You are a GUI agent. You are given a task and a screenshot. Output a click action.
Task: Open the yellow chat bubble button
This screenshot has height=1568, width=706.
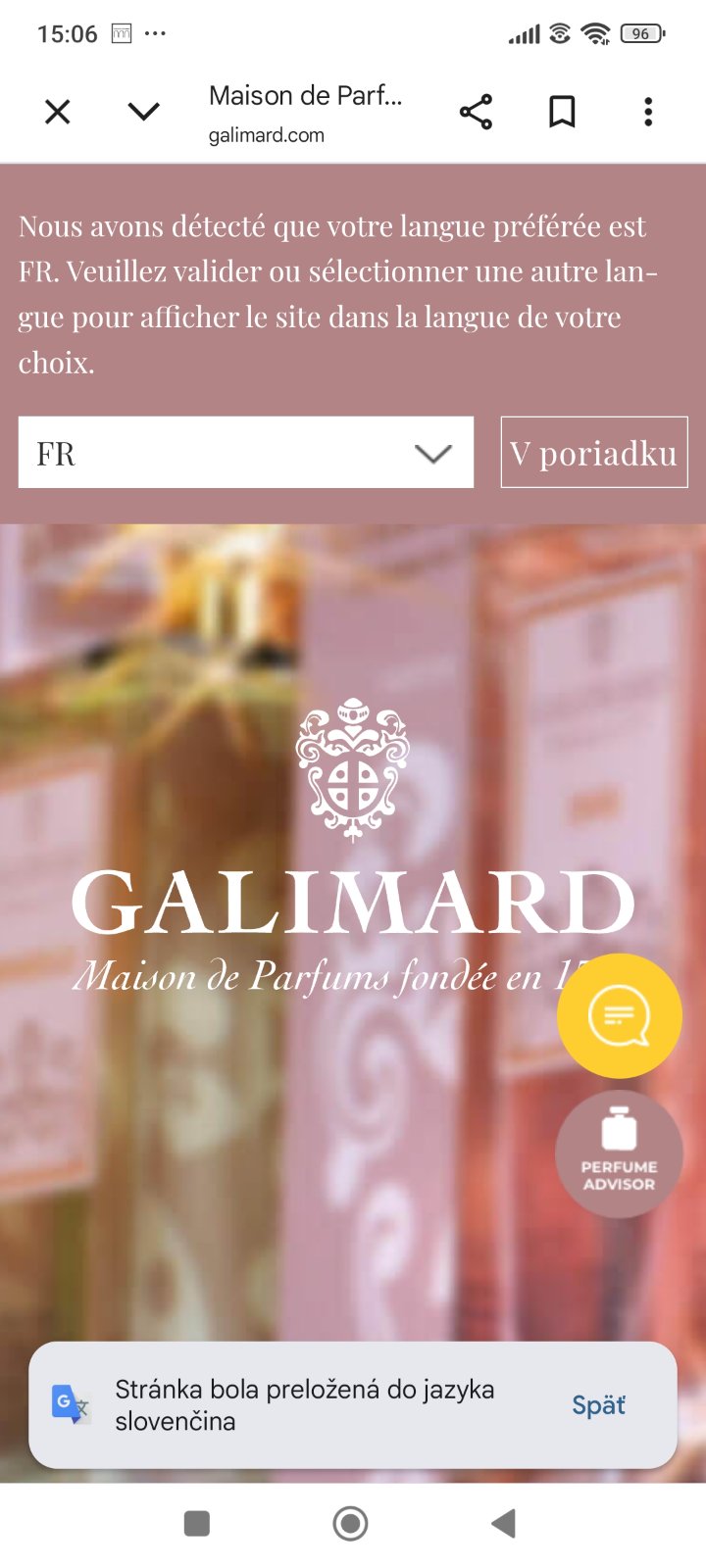point(619,1016)
